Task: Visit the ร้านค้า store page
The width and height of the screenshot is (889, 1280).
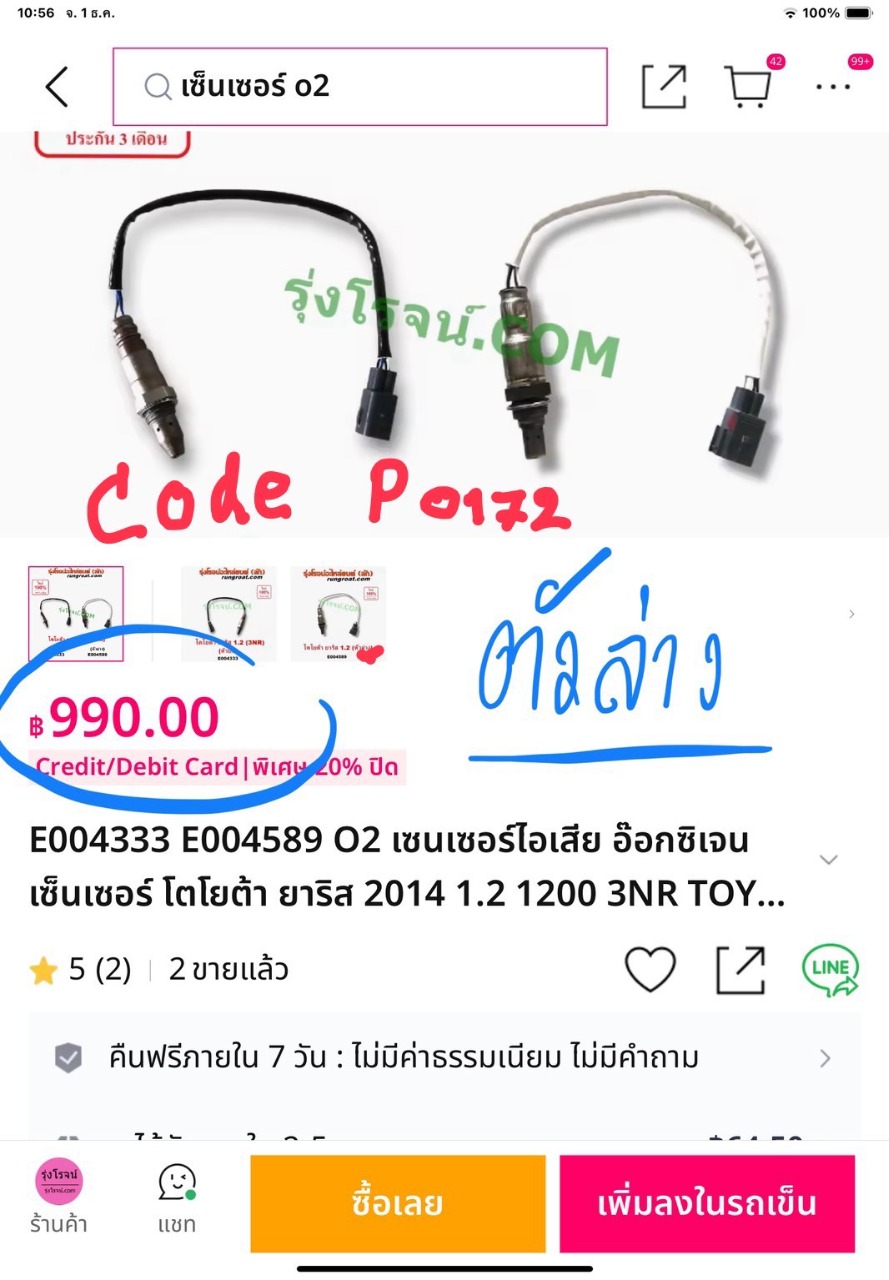Action: pos(58,1198)
